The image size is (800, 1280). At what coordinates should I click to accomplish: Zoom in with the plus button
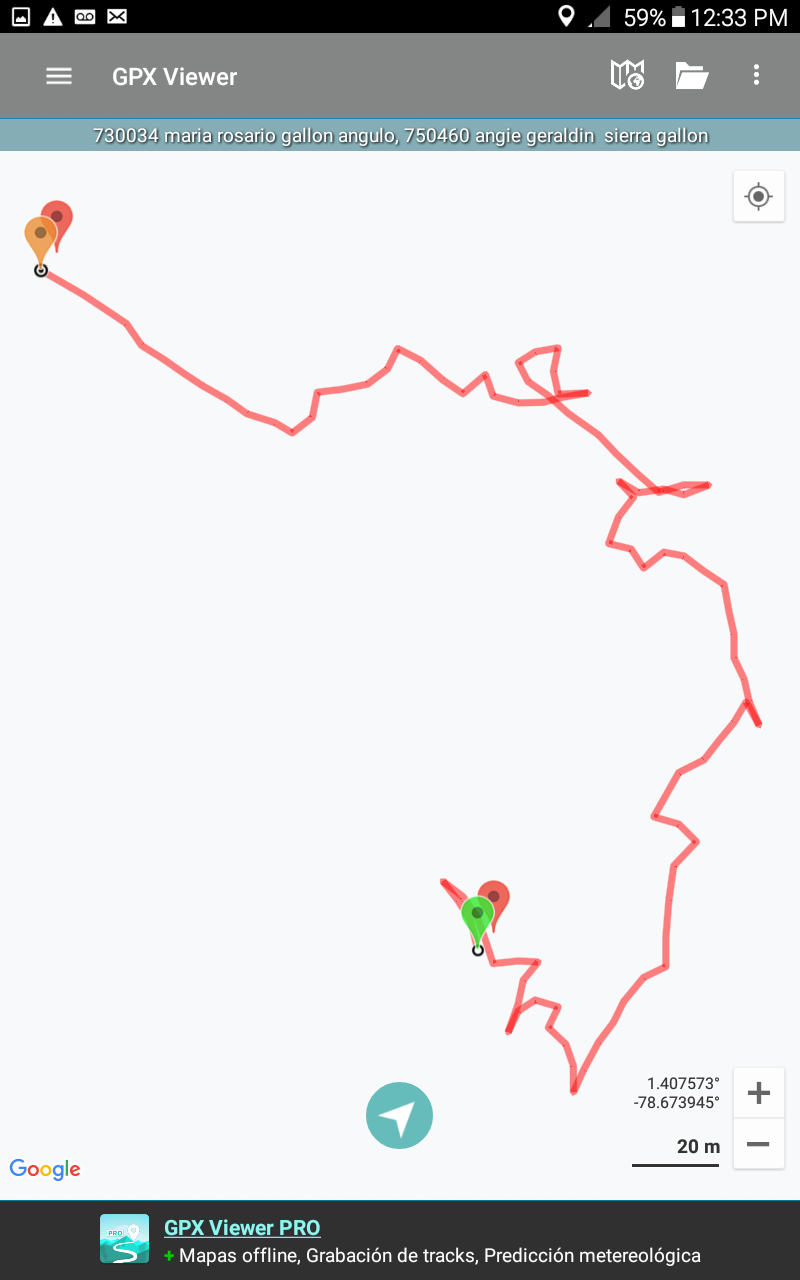(x=758, y=1093)
